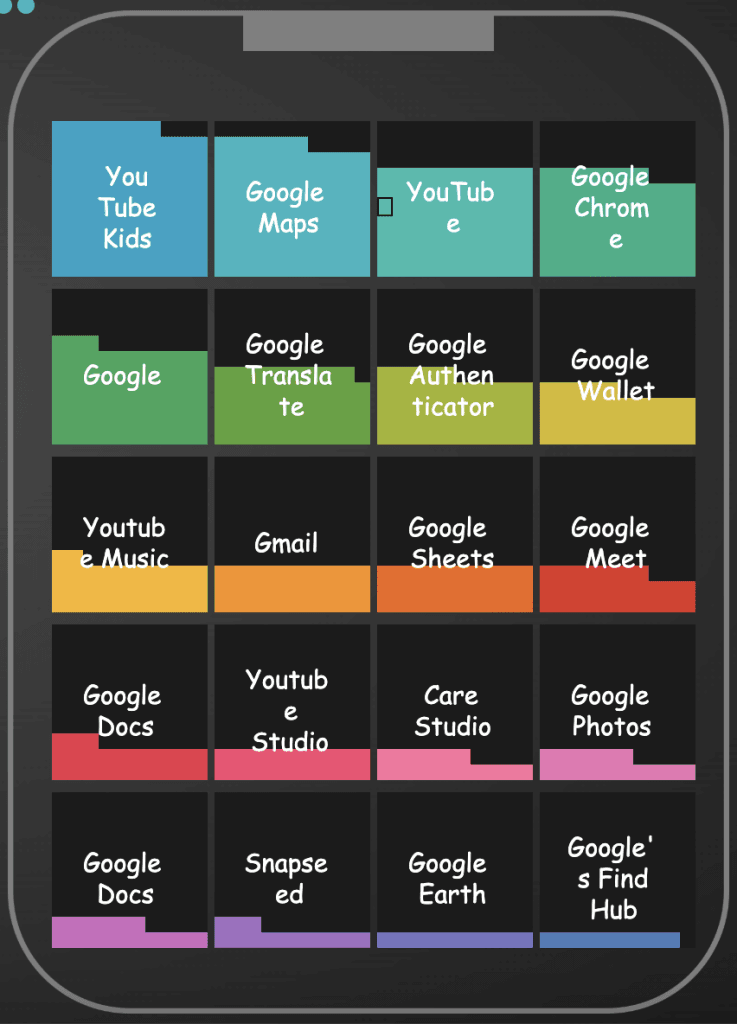Open the red Google Docs icon
Screen dimensions: 737x1024
[129, 701]
